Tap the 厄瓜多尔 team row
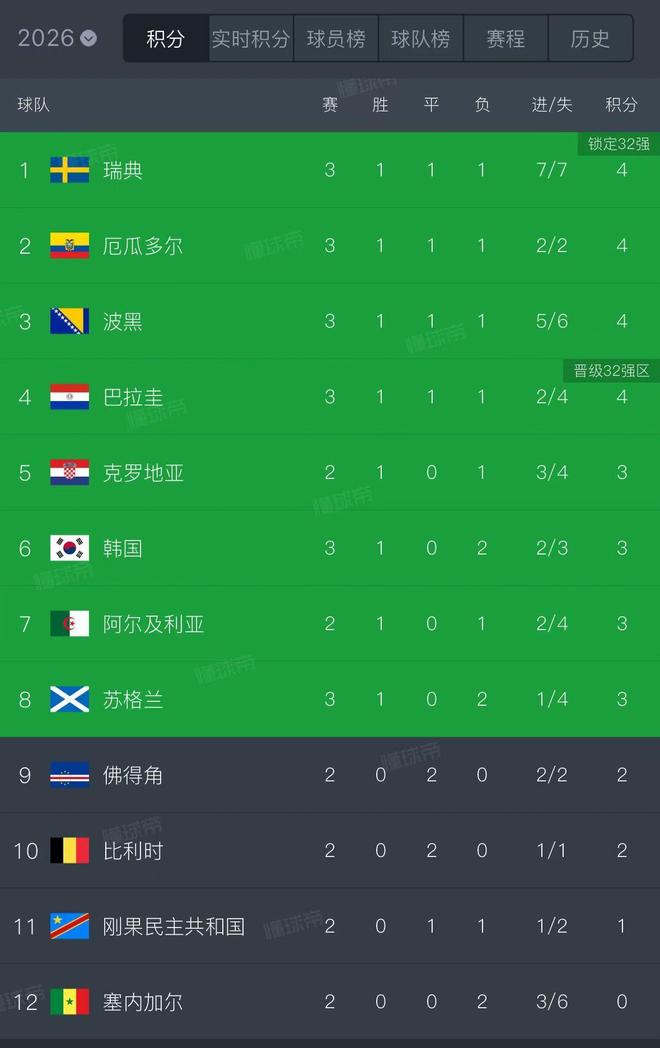Viewport: 660px width, 1048px height. (330, 245)
